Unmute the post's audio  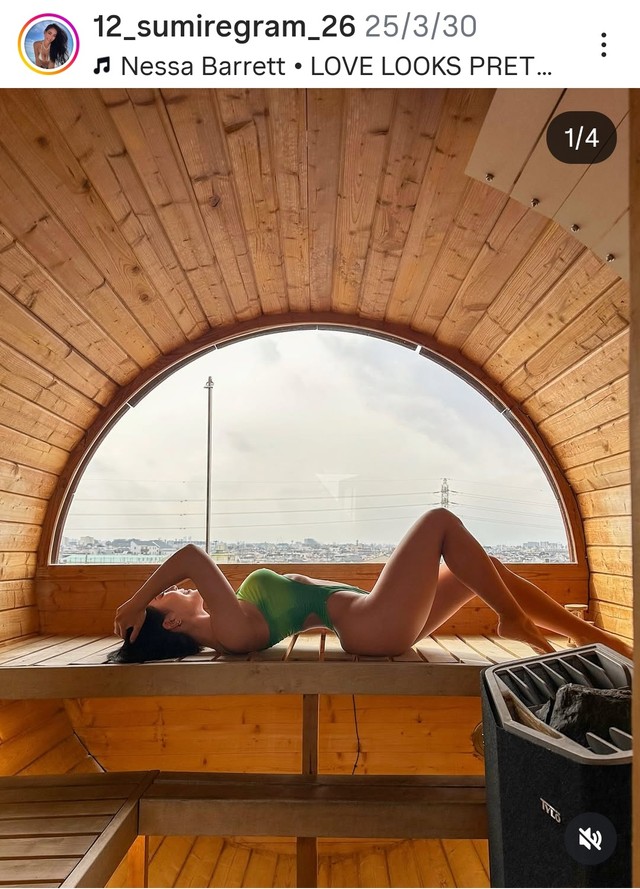tap(590, 838)
